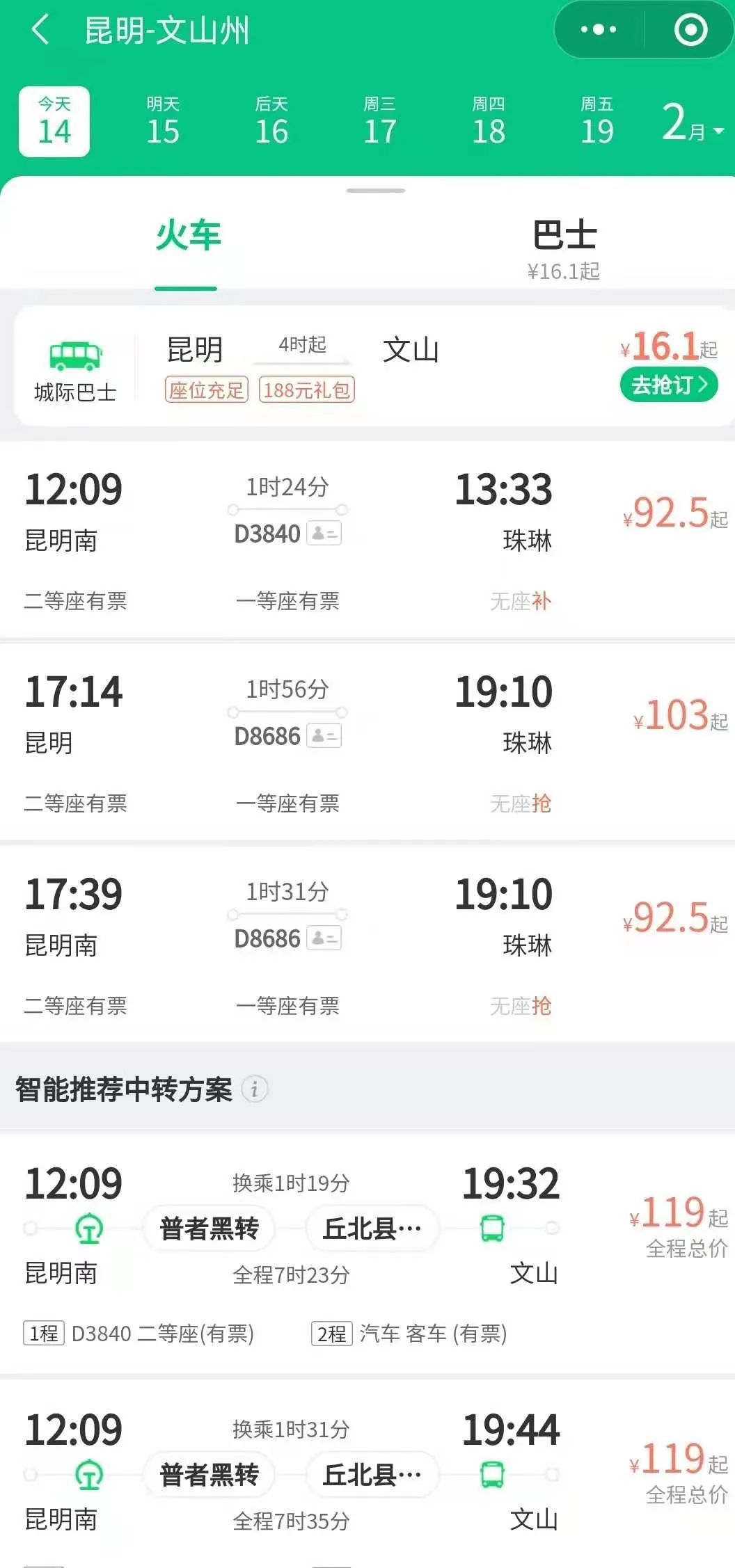This screenshot has width=735, height=1568.
Task: Go back from 昆明-文山州 page
Action: [x=40, y=31]
